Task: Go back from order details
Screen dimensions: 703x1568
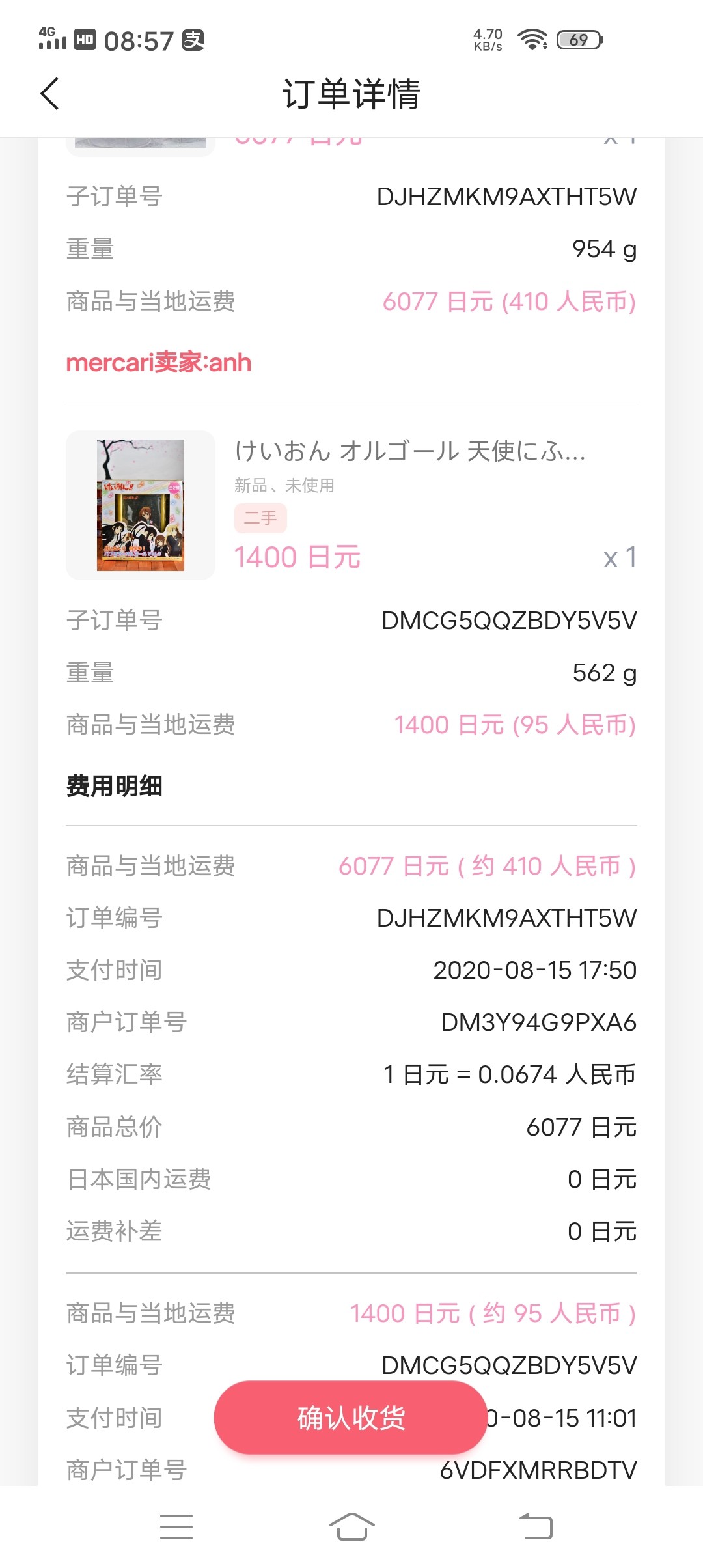Action: (x=49, y=94)
